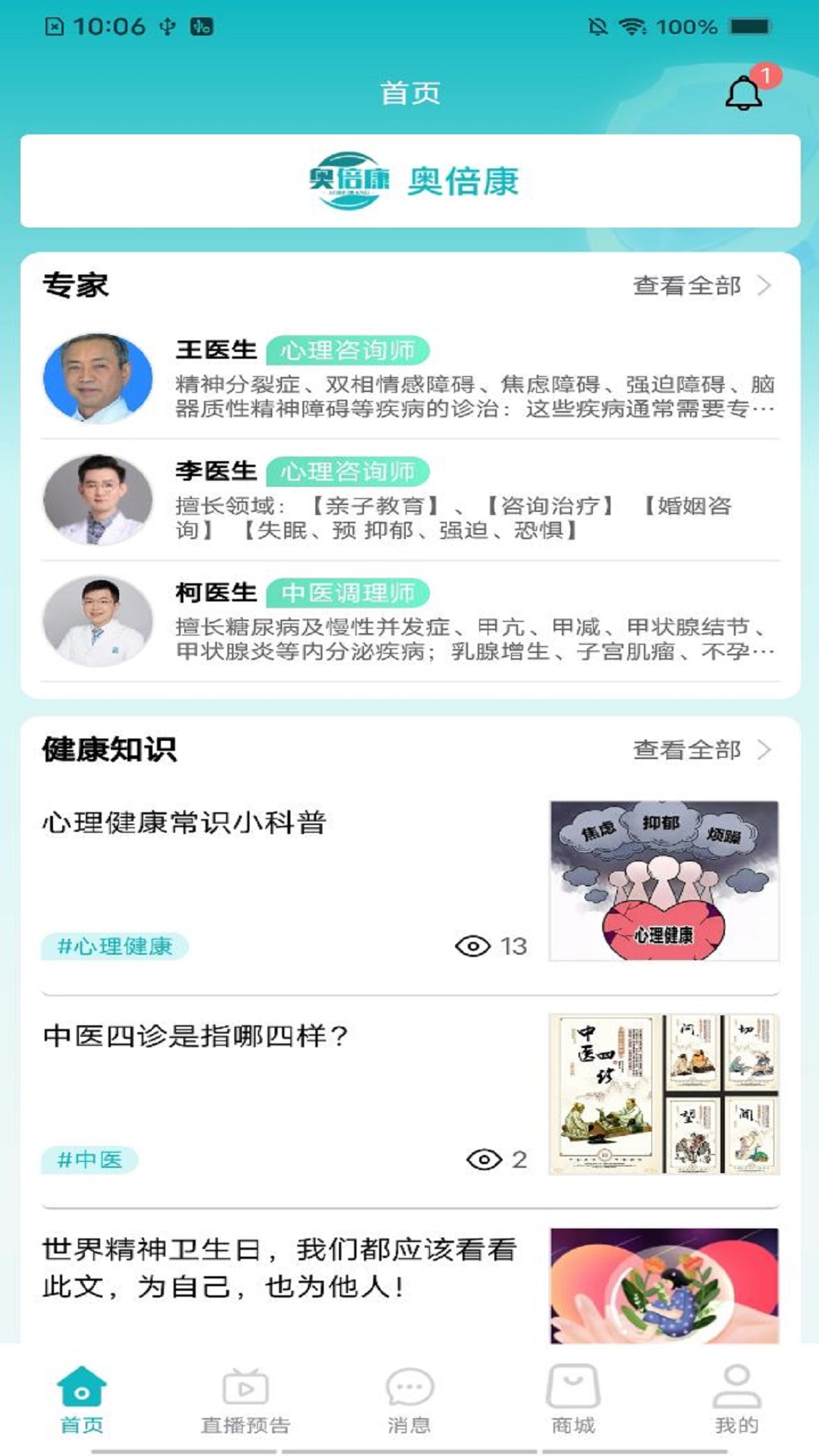Image resolution: width=819 pixels, height=1456 pixels.
Task: Expand 查看全部 in the 专家 section
Action: pyautogui.click(x=687, y=285)
